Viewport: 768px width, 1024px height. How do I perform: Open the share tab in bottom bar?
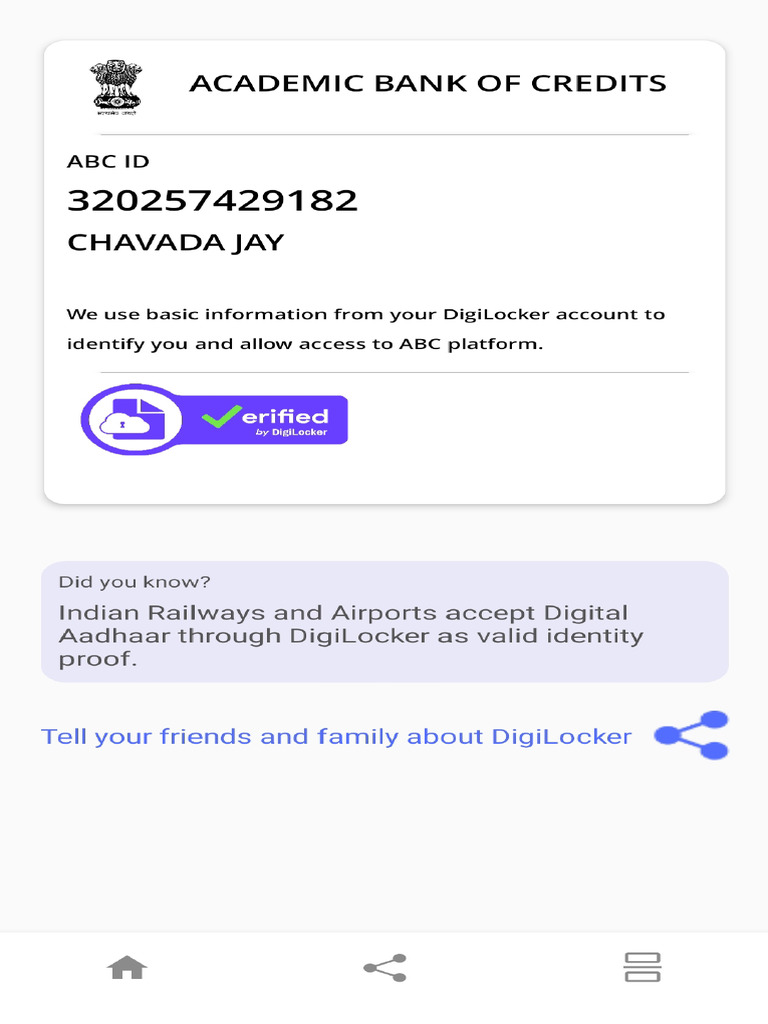click(x=385, y=967)
